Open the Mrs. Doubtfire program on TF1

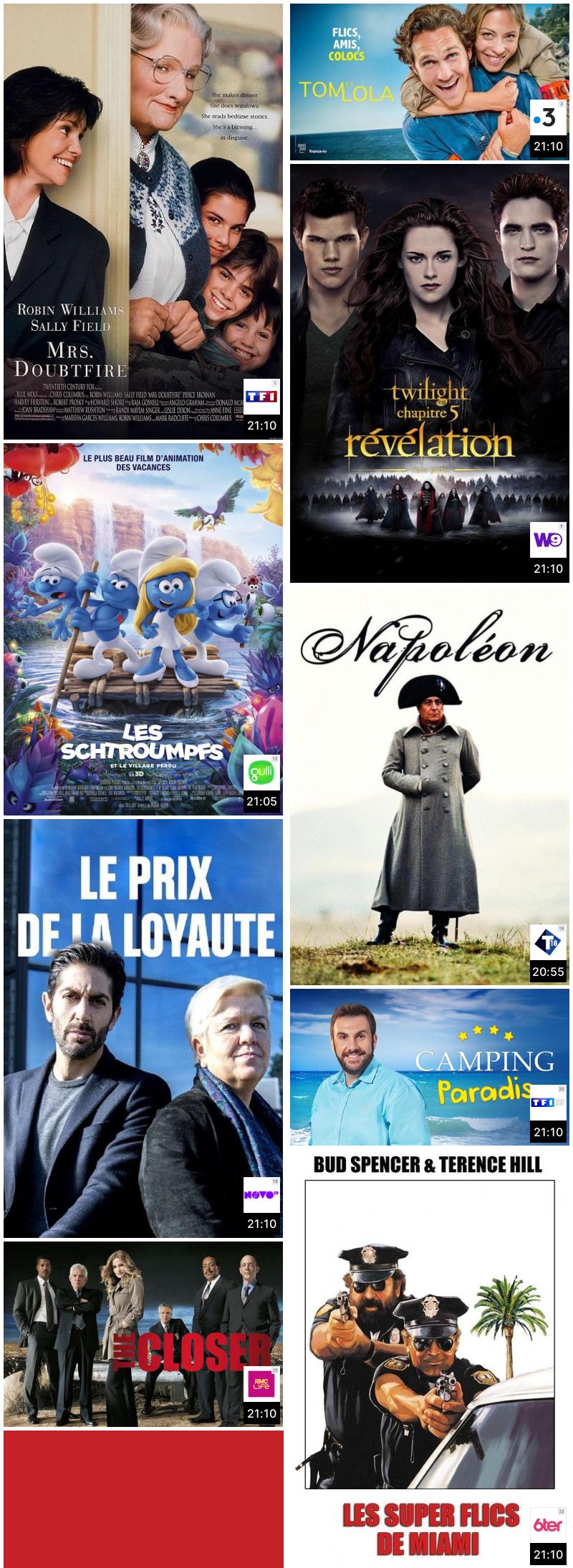[x=143, y=221]
